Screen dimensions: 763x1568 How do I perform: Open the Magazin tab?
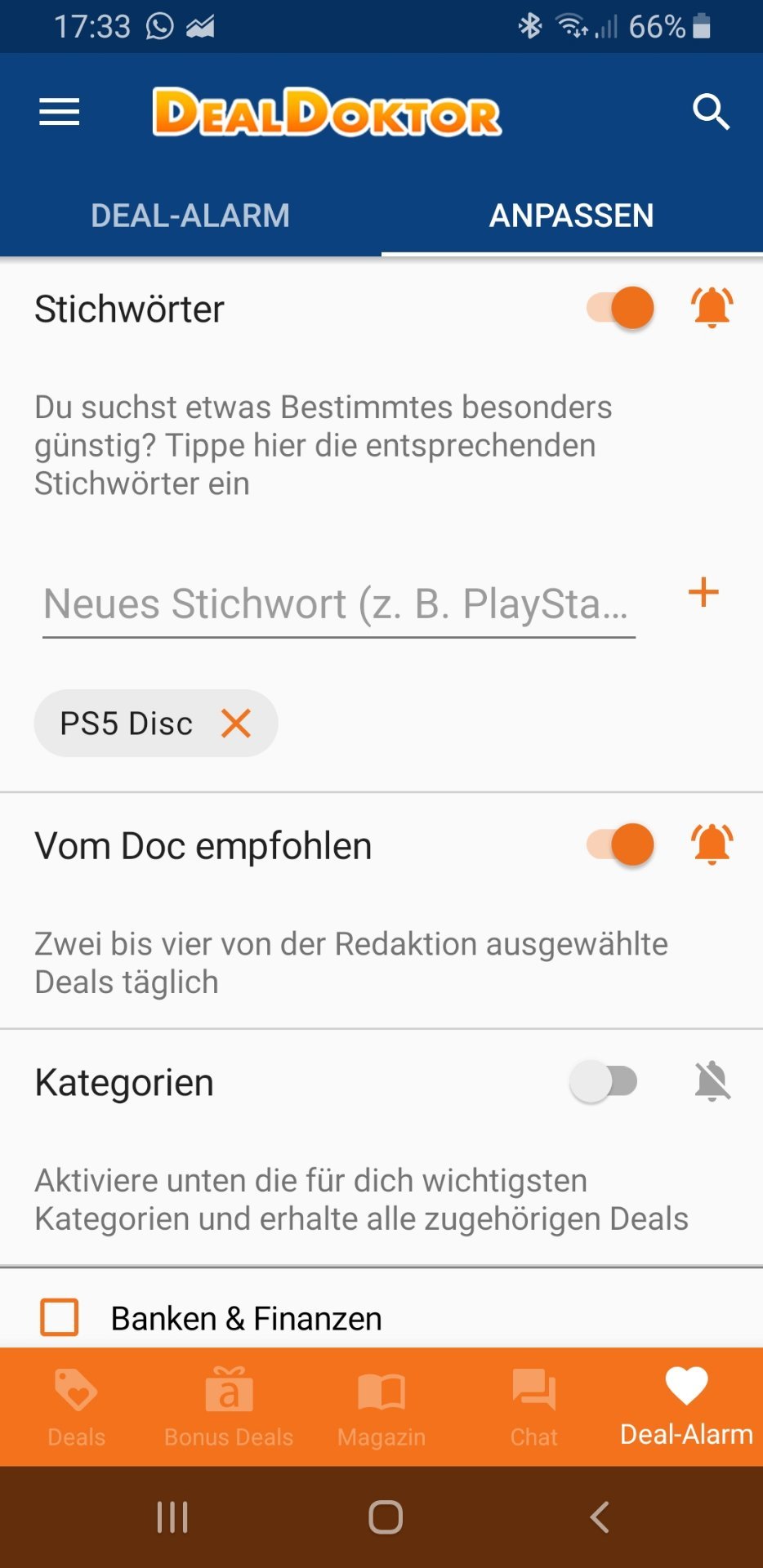coord(381,1407)
